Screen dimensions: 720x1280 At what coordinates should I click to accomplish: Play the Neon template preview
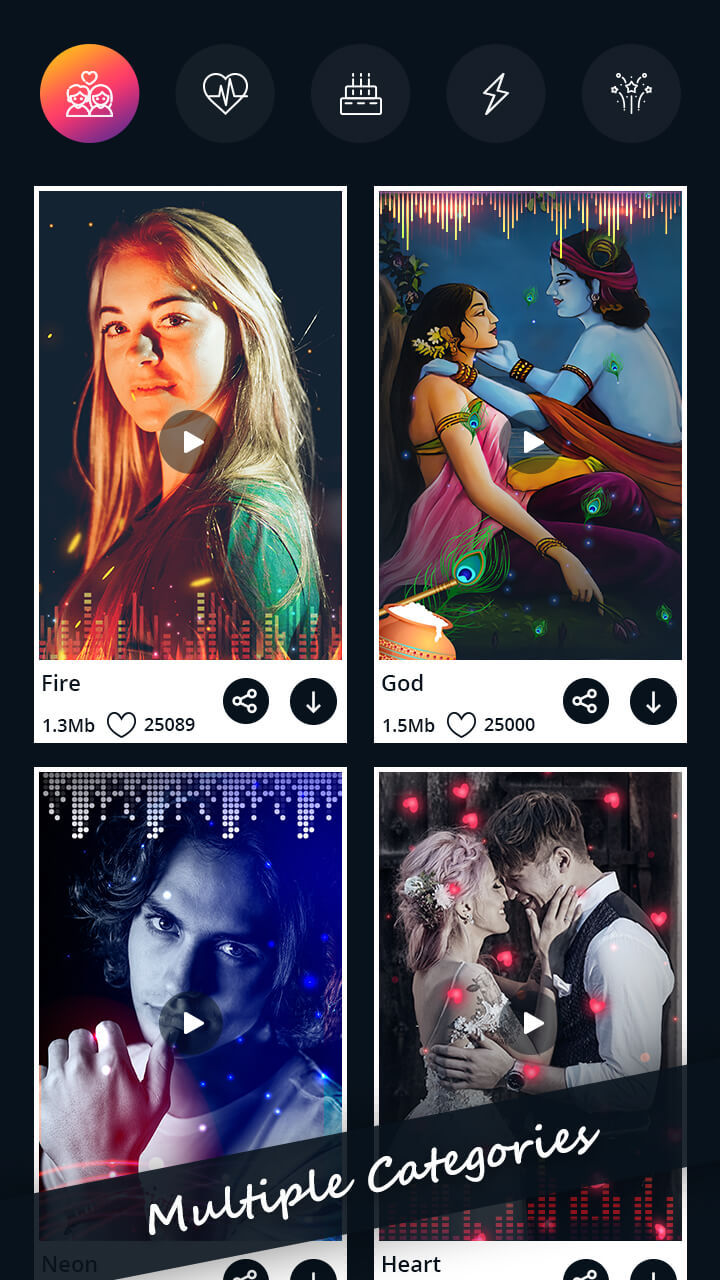[x=191, y=1022]
